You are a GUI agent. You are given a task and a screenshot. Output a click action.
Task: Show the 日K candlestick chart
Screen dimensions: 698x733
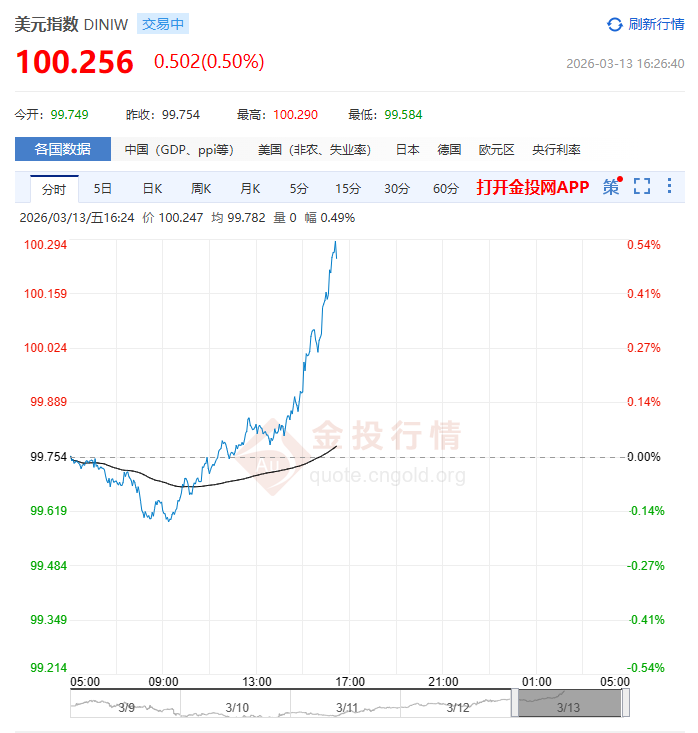click(x=152, y=188)
